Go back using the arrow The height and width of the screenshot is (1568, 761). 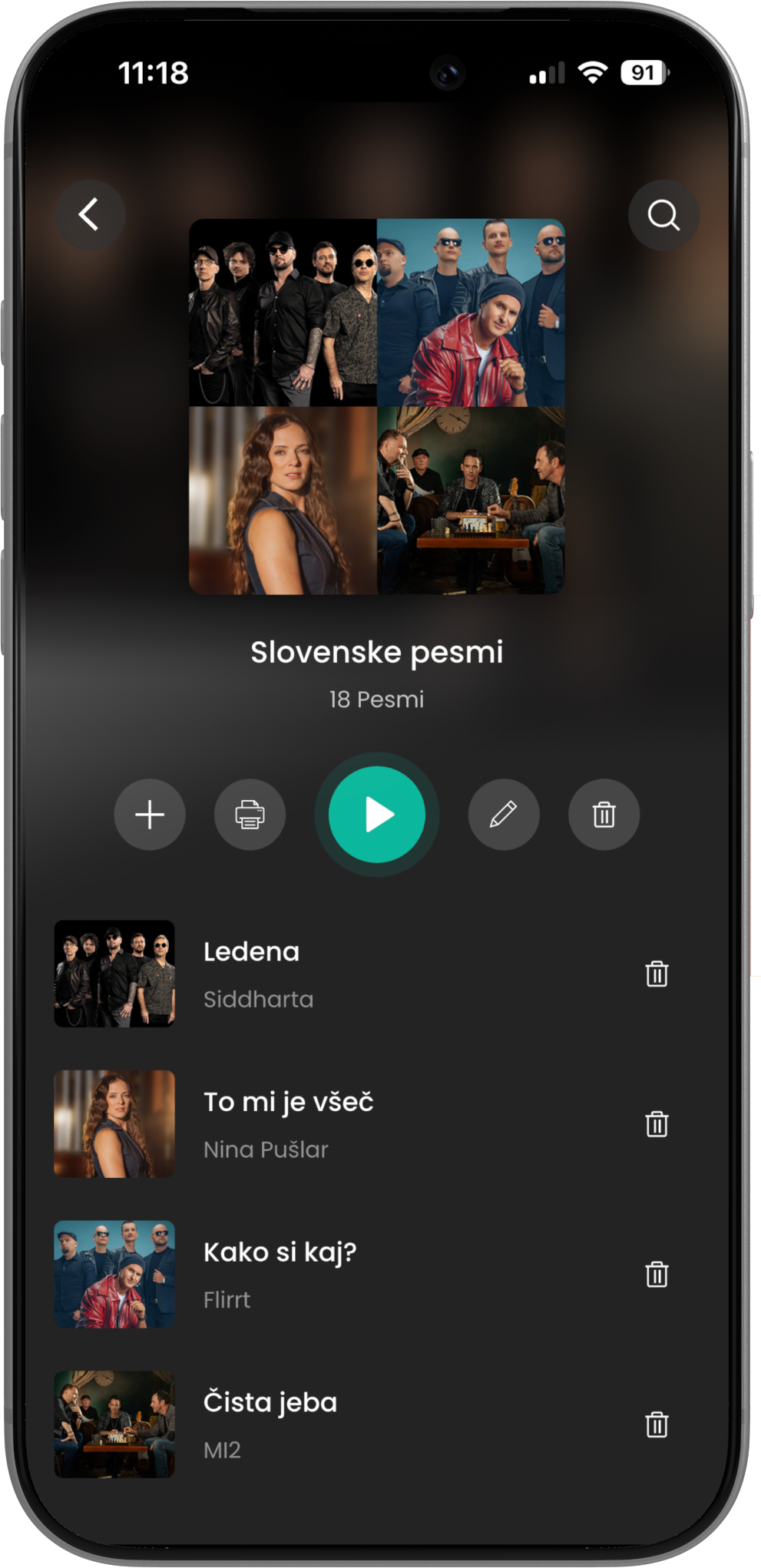click(x=90, y=215)
